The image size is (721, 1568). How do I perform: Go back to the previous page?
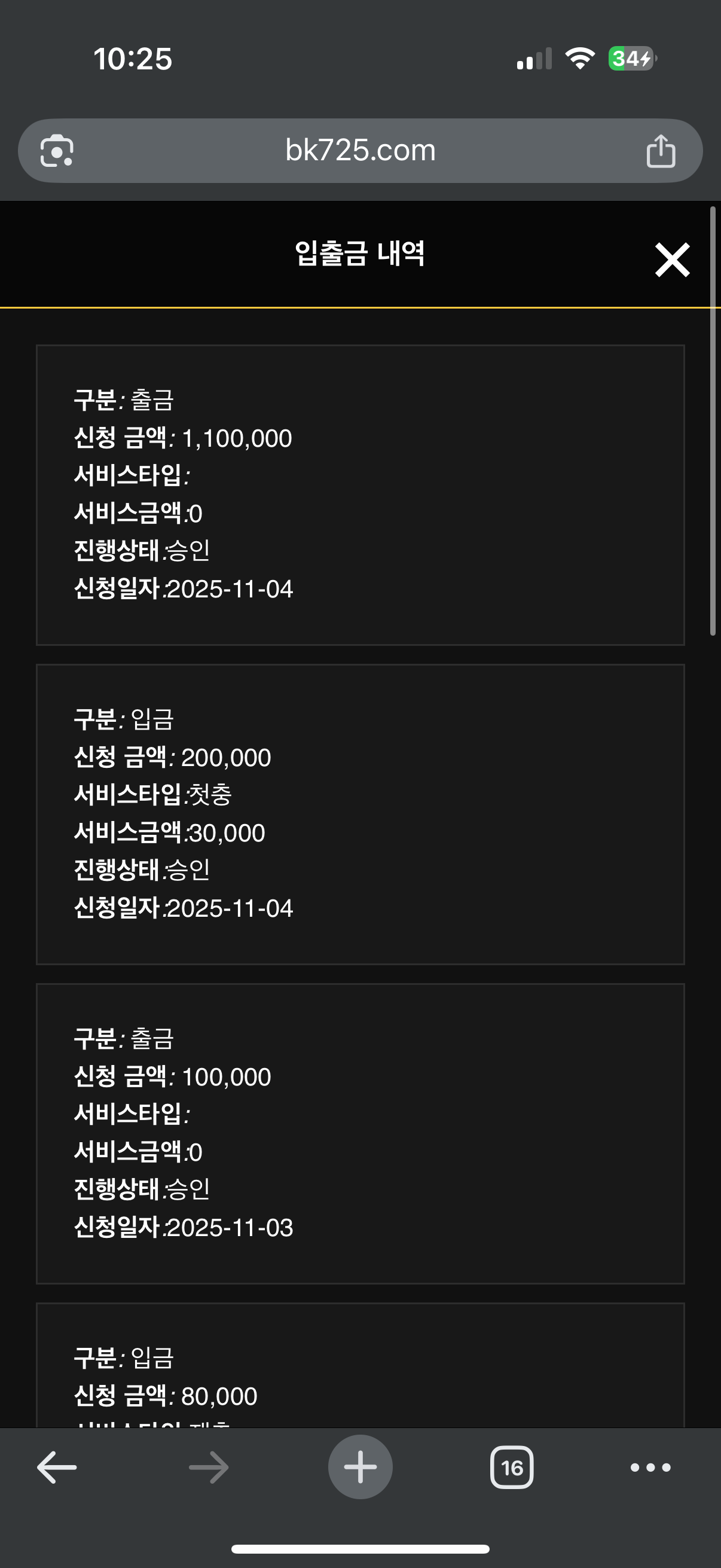[57, 1467]
